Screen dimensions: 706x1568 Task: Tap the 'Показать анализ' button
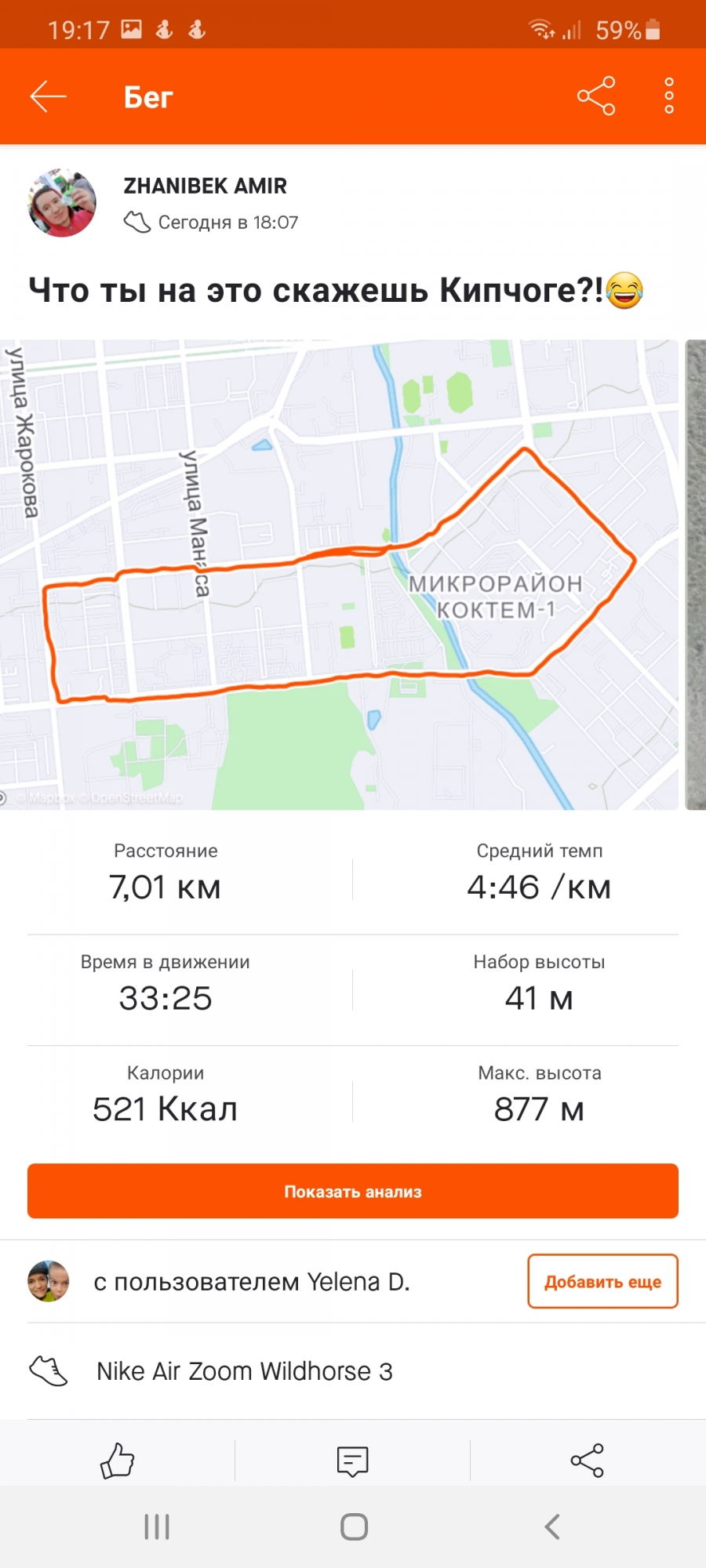pos(353,1191)
